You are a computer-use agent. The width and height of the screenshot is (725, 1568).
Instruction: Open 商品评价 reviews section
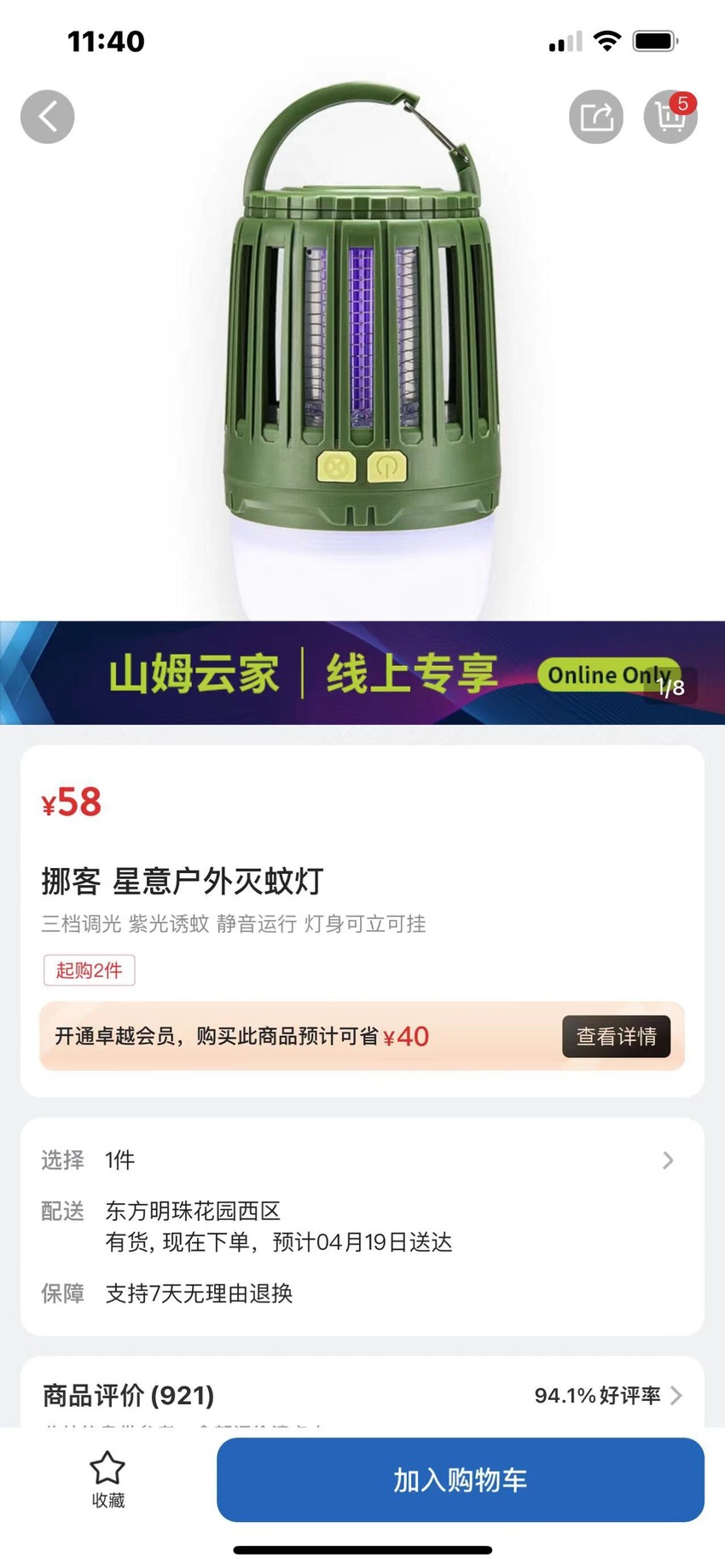(362, 1395)
